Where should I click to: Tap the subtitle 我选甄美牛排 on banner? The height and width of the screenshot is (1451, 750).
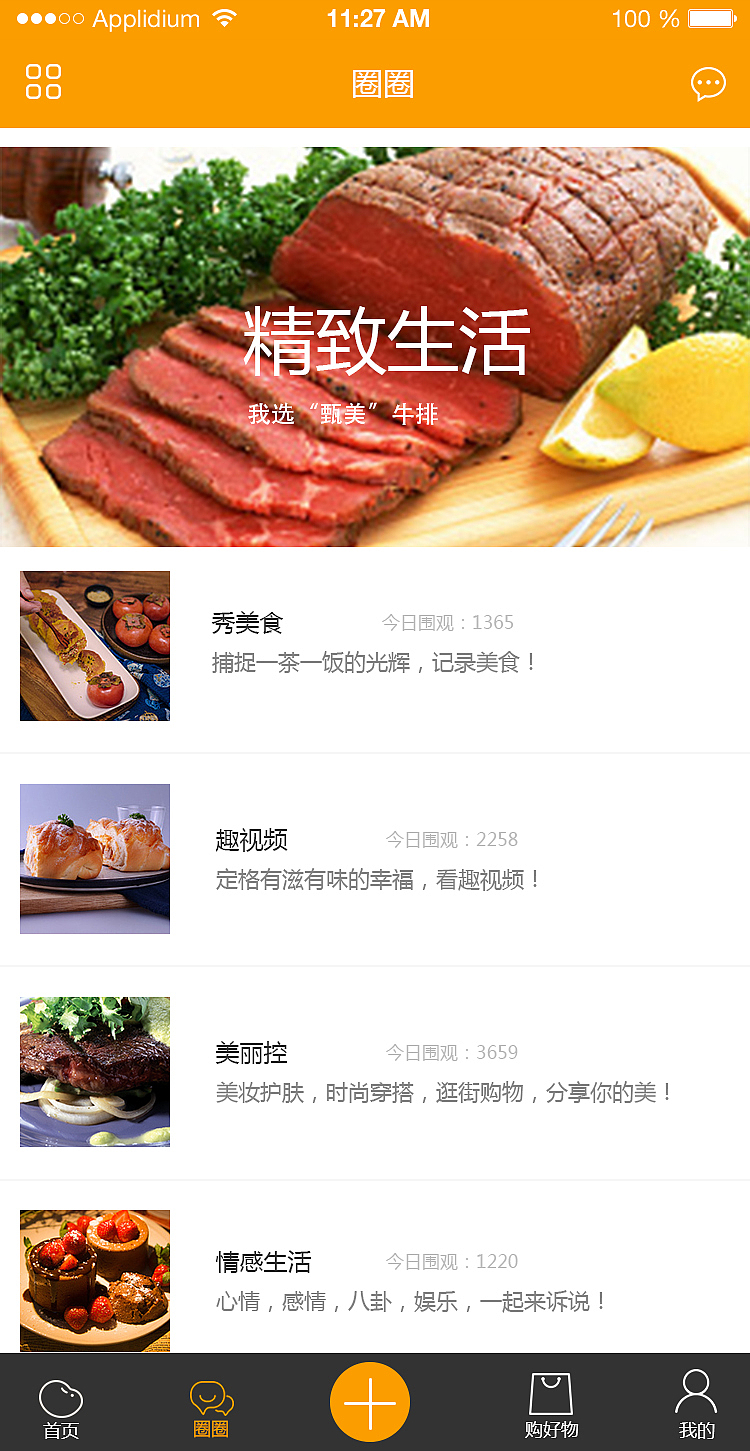tap(375, 412)
